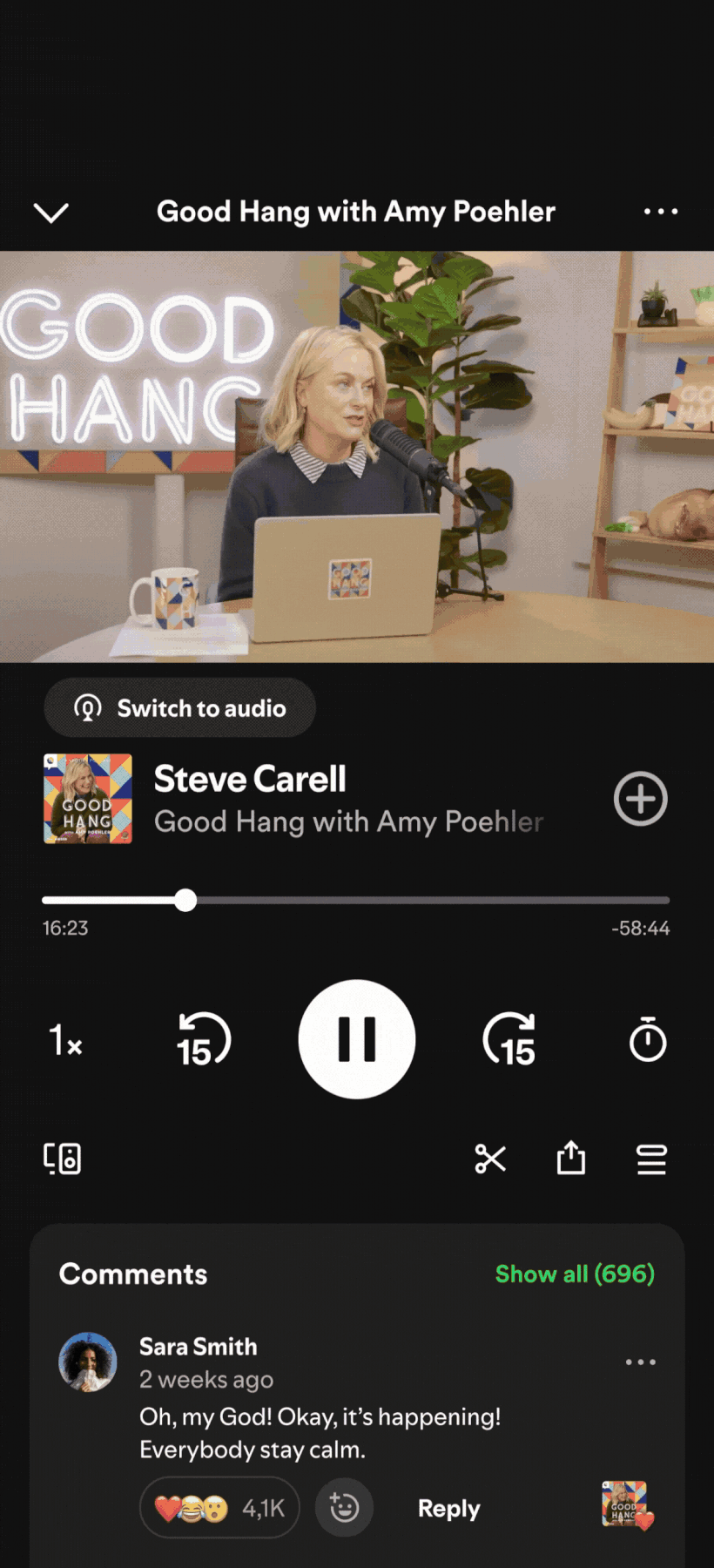View the 4,1K reactions on Sara's comment
This screenshot has width=714, height=1568.
219,1507
